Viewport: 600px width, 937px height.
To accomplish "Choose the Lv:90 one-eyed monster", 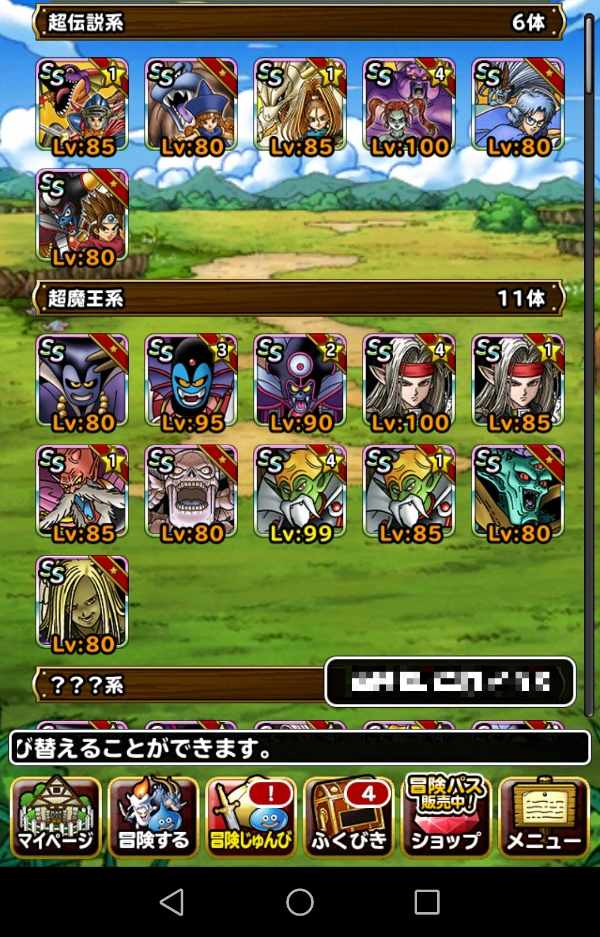I will (300, 380).
